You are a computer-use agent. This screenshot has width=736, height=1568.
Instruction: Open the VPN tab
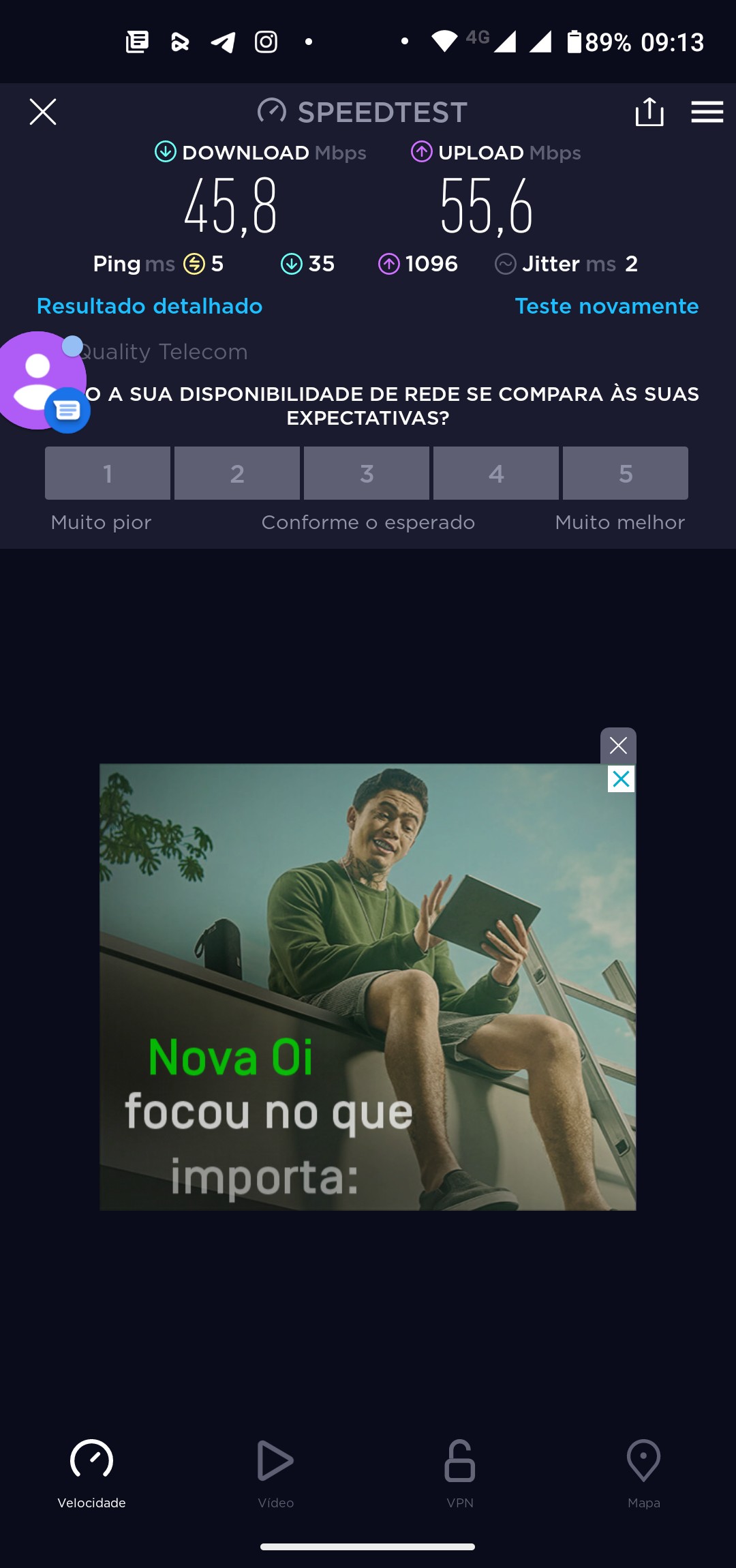click(x=460, y=1472)
